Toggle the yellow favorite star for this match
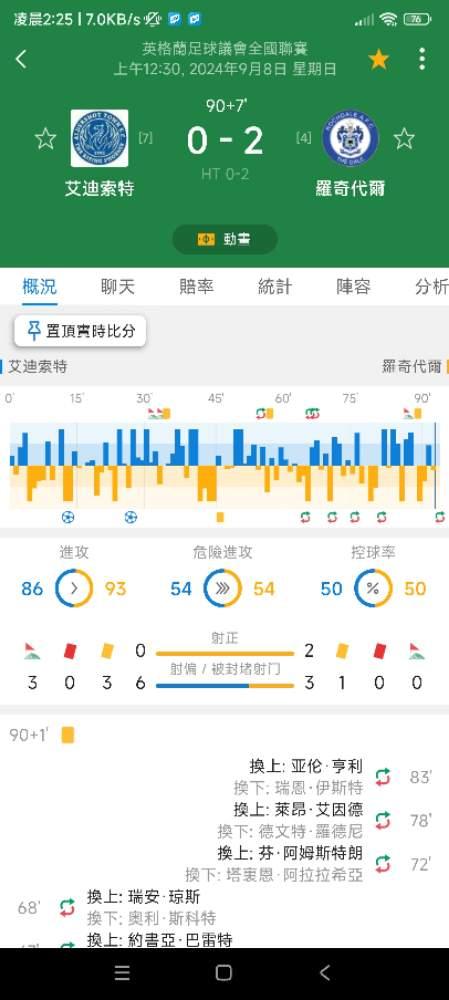This screenshot has height=1000, width=449. (378, 59)
